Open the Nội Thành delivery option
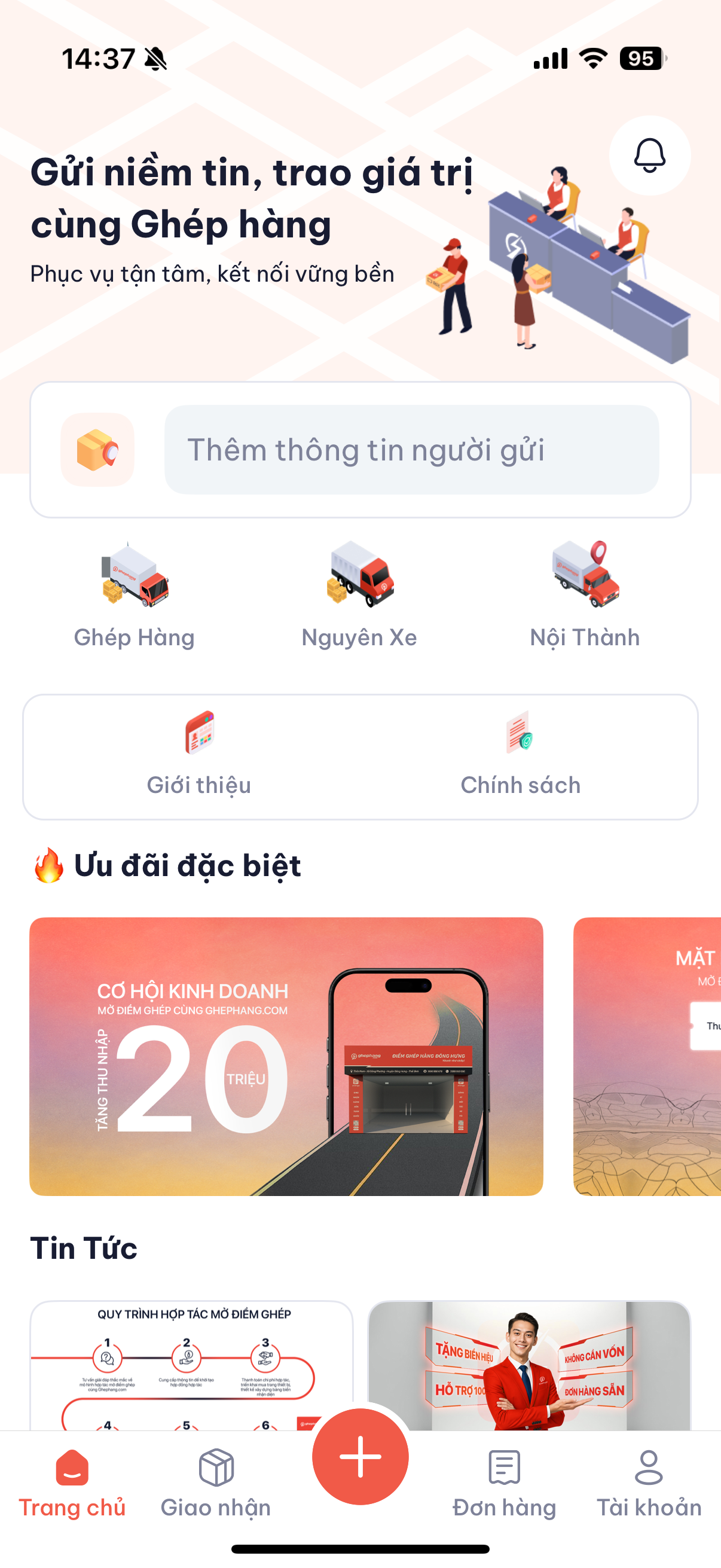 click(x=585, y=595)
